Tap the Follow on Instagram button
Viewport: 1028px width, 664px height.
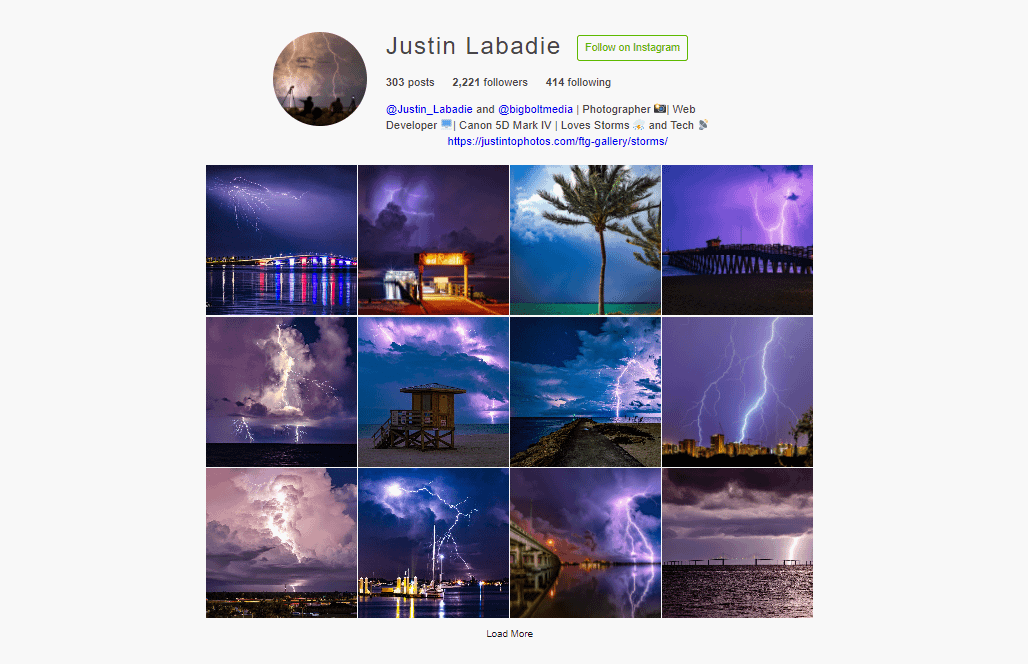[x=632, y=48]
